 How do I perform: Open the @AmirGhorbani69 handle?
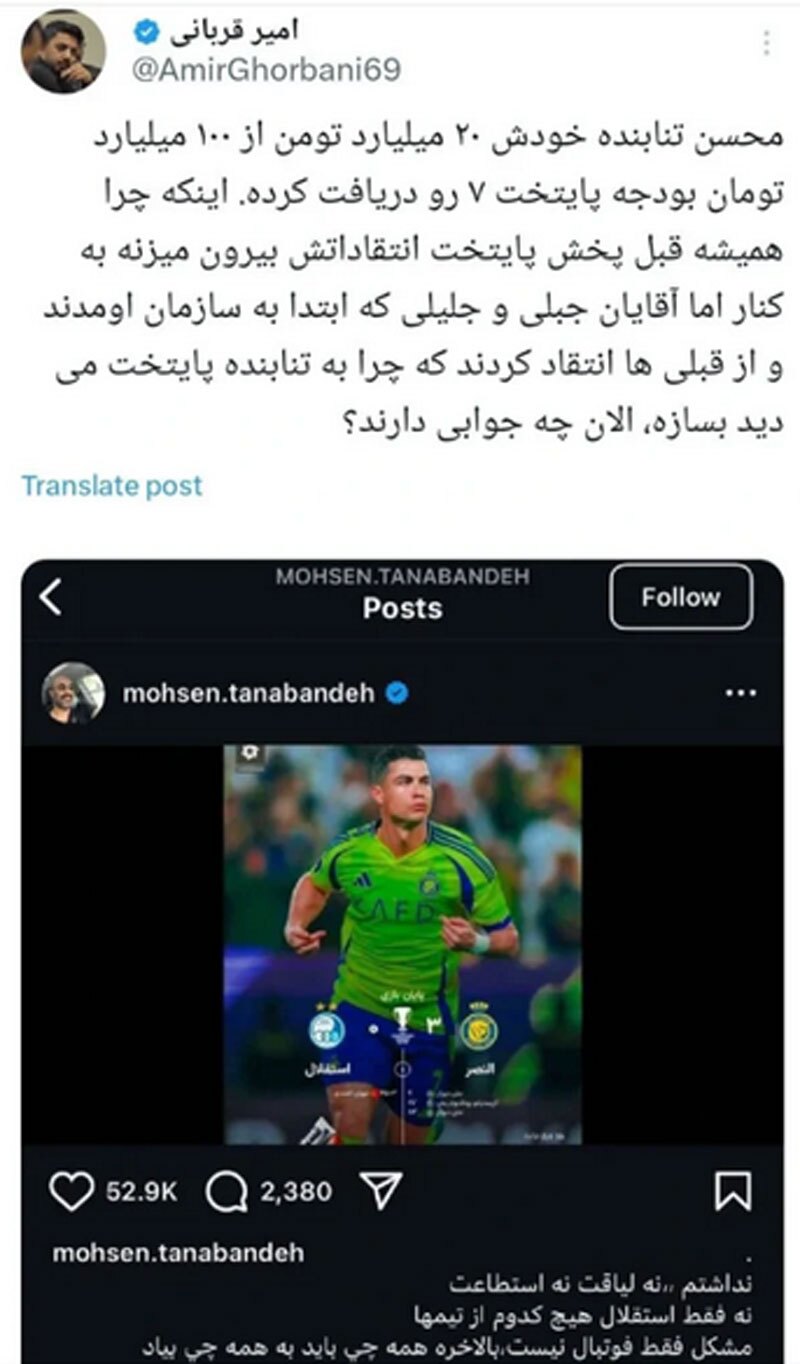click(266, 69)
